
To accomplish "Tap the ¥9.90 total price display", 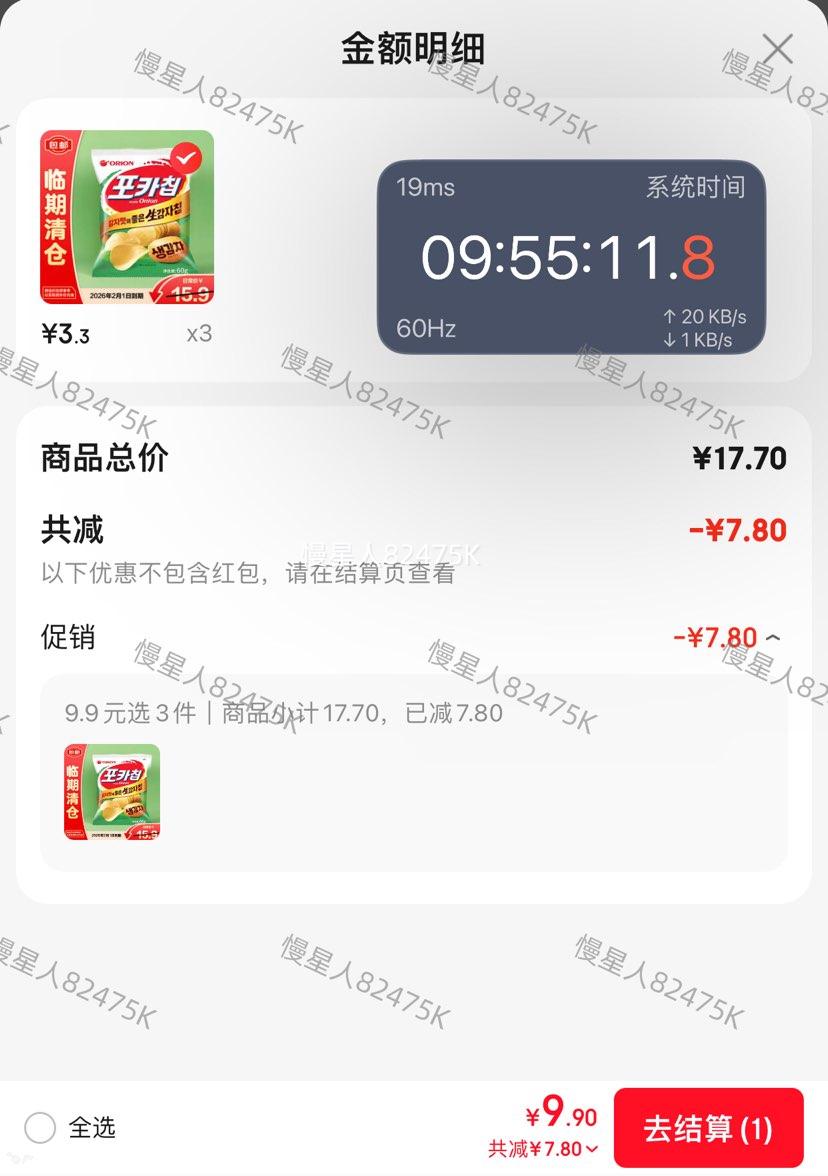I will 560,1115.
